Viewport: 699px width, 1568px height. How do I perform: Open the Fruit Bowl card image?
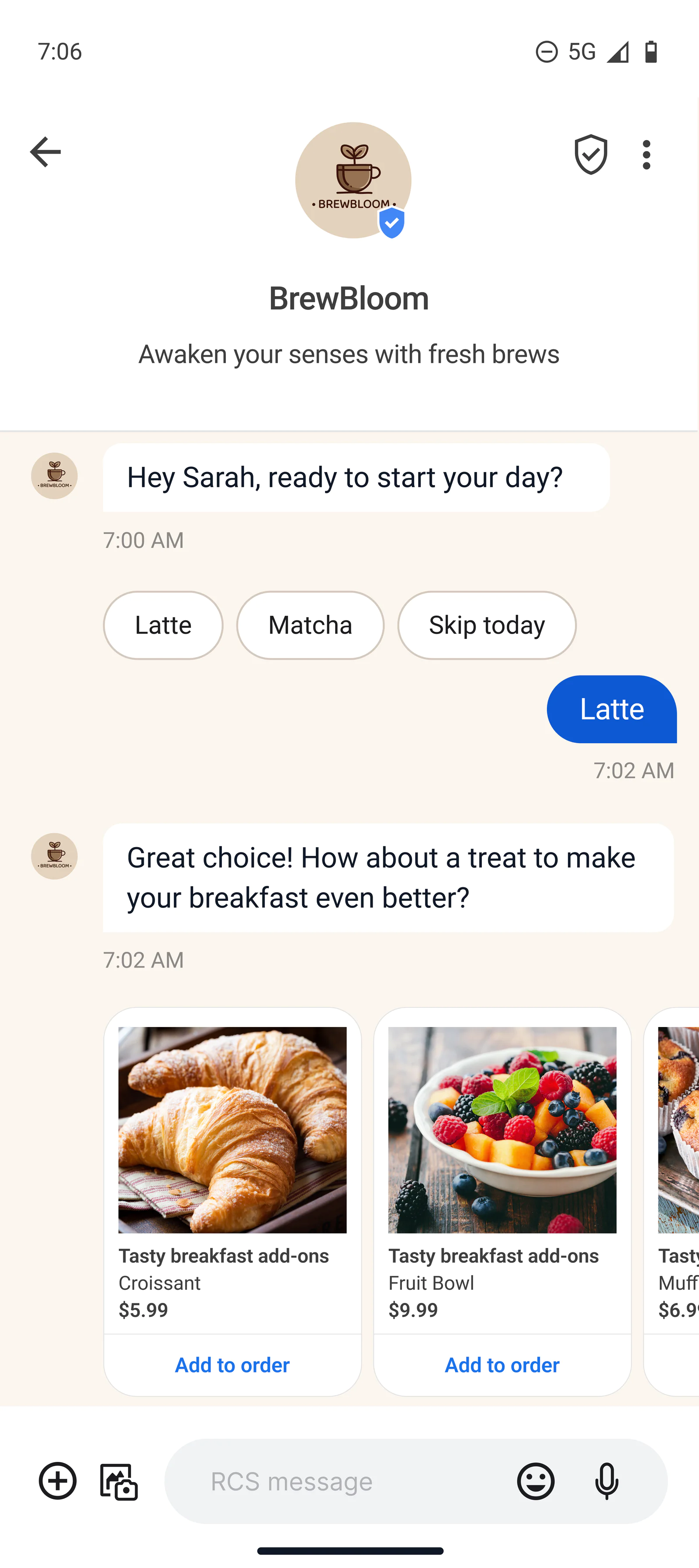(x=502, y=1130)
